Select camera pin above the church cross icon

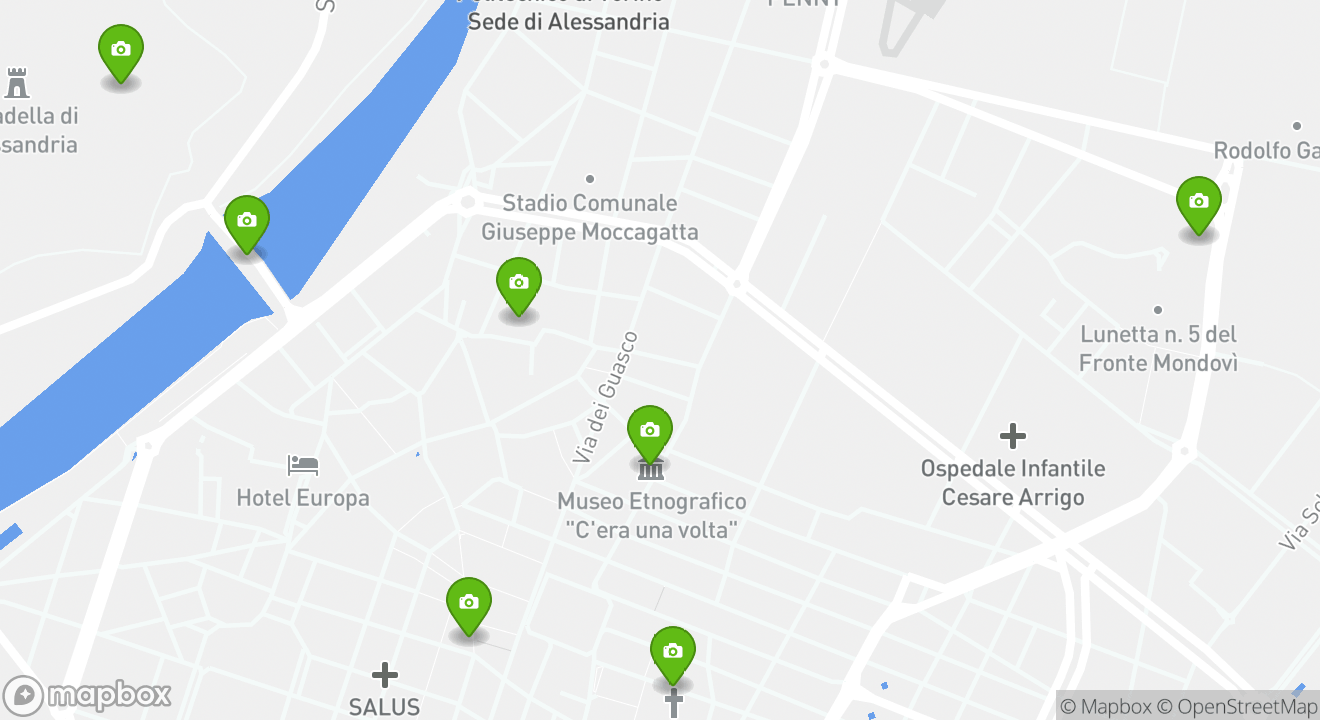coord(672,653)
